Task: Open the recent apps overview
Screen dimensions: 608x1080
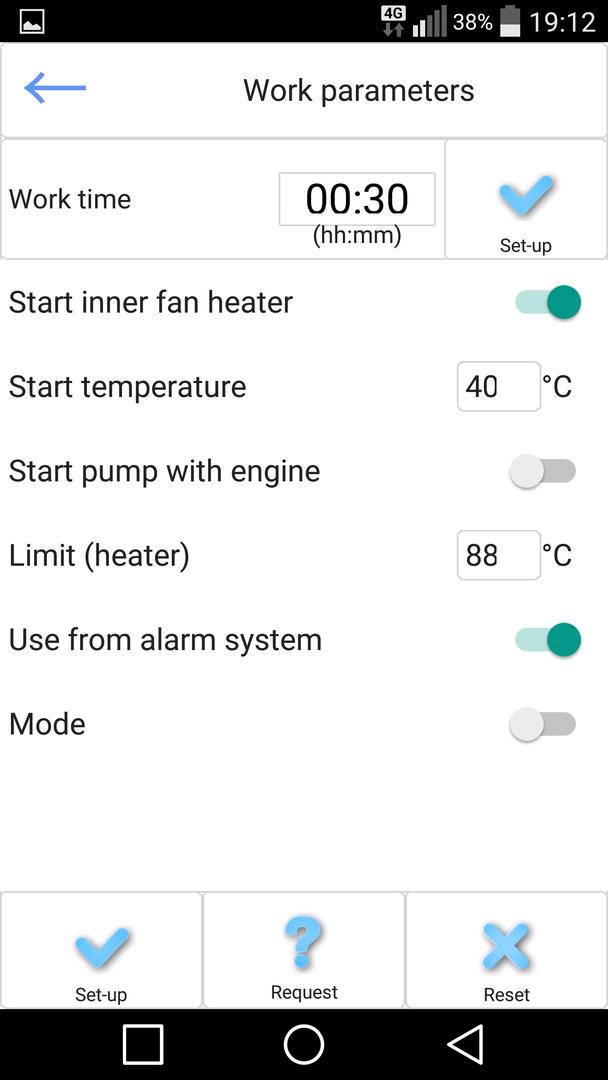Action: click(143, 1045)
